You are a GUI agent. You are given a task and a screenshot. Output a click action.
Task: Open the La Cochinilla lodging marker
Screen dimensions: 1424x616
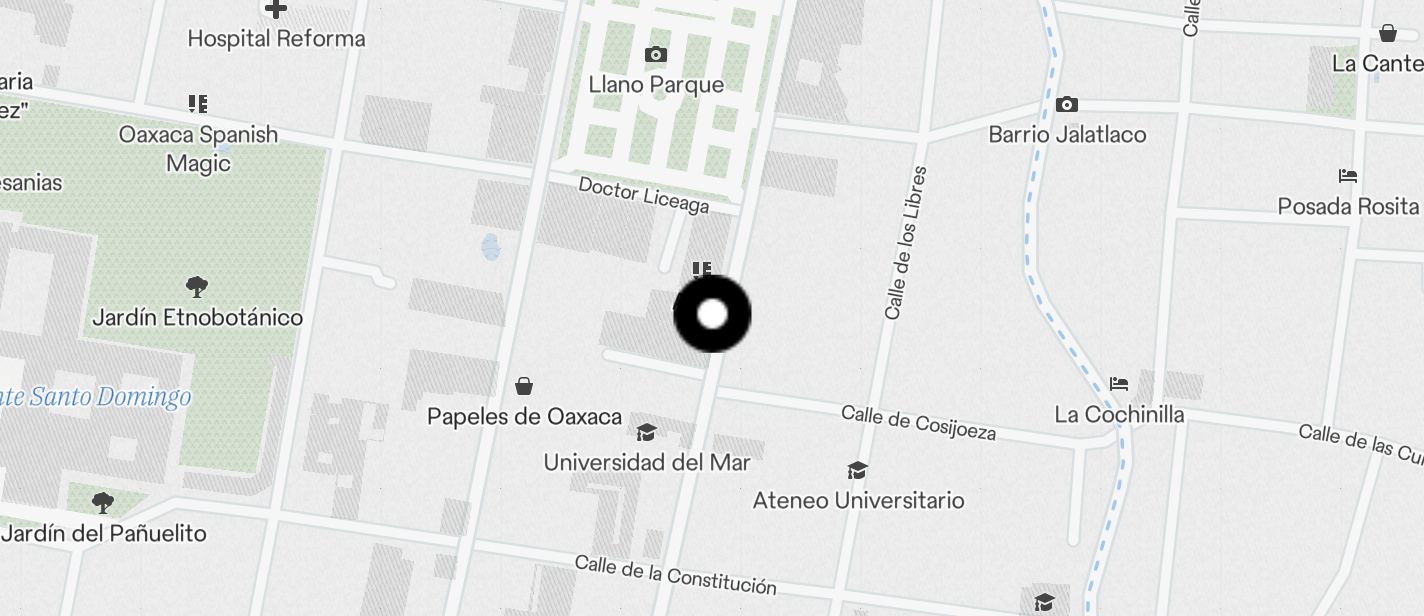1119,384
